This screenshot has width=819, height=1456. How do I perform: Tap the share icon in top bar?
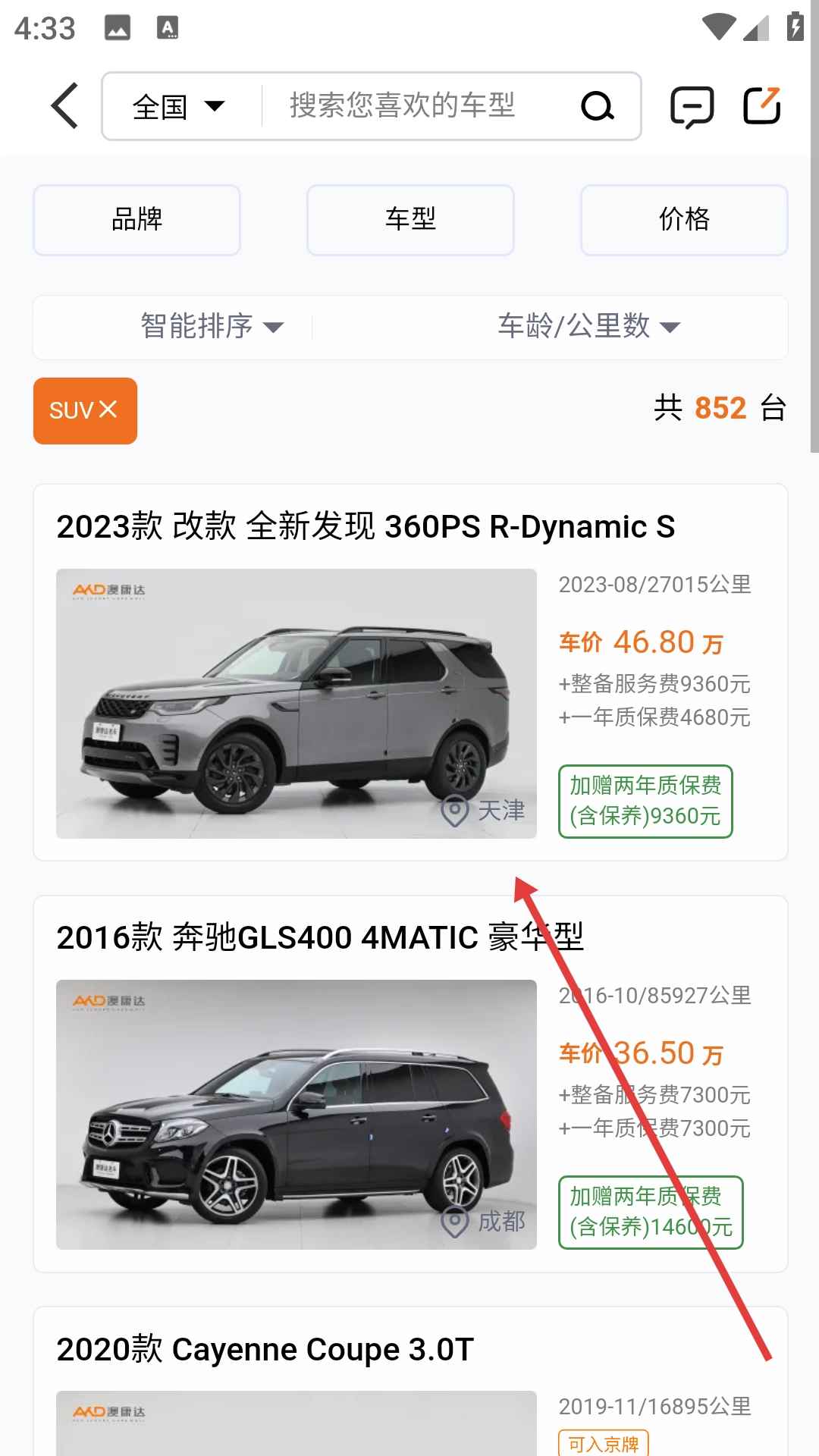[x=761, y=106]
